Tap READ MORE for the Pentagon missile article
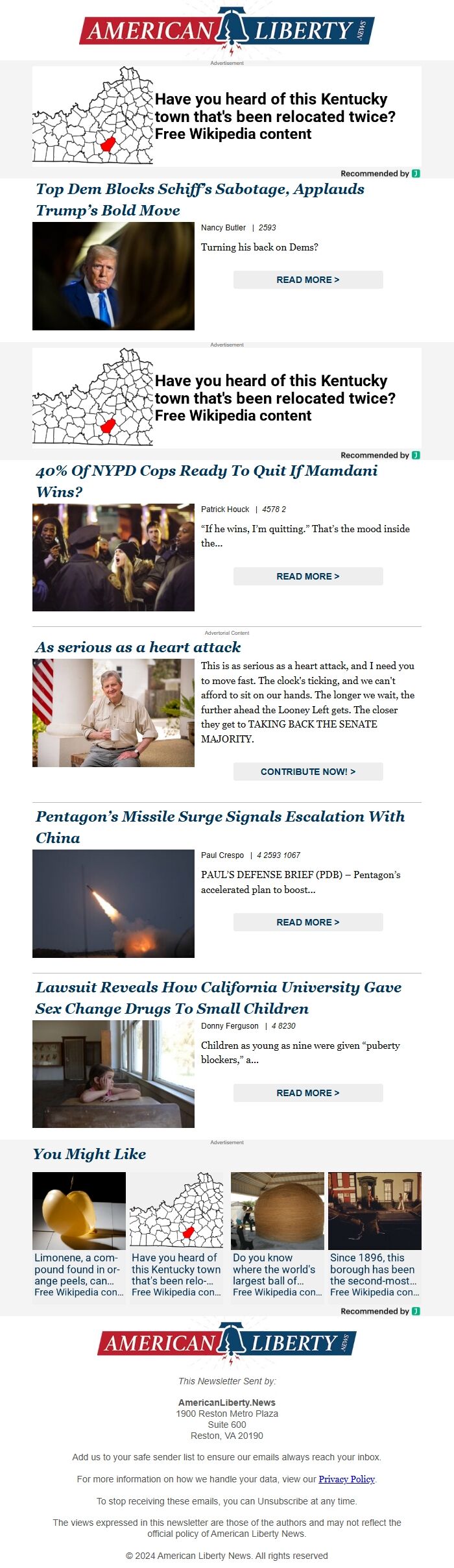Image resolution: width=454 pixels, height=1568 pixels. pyautogui.click(x=308, y=922)
